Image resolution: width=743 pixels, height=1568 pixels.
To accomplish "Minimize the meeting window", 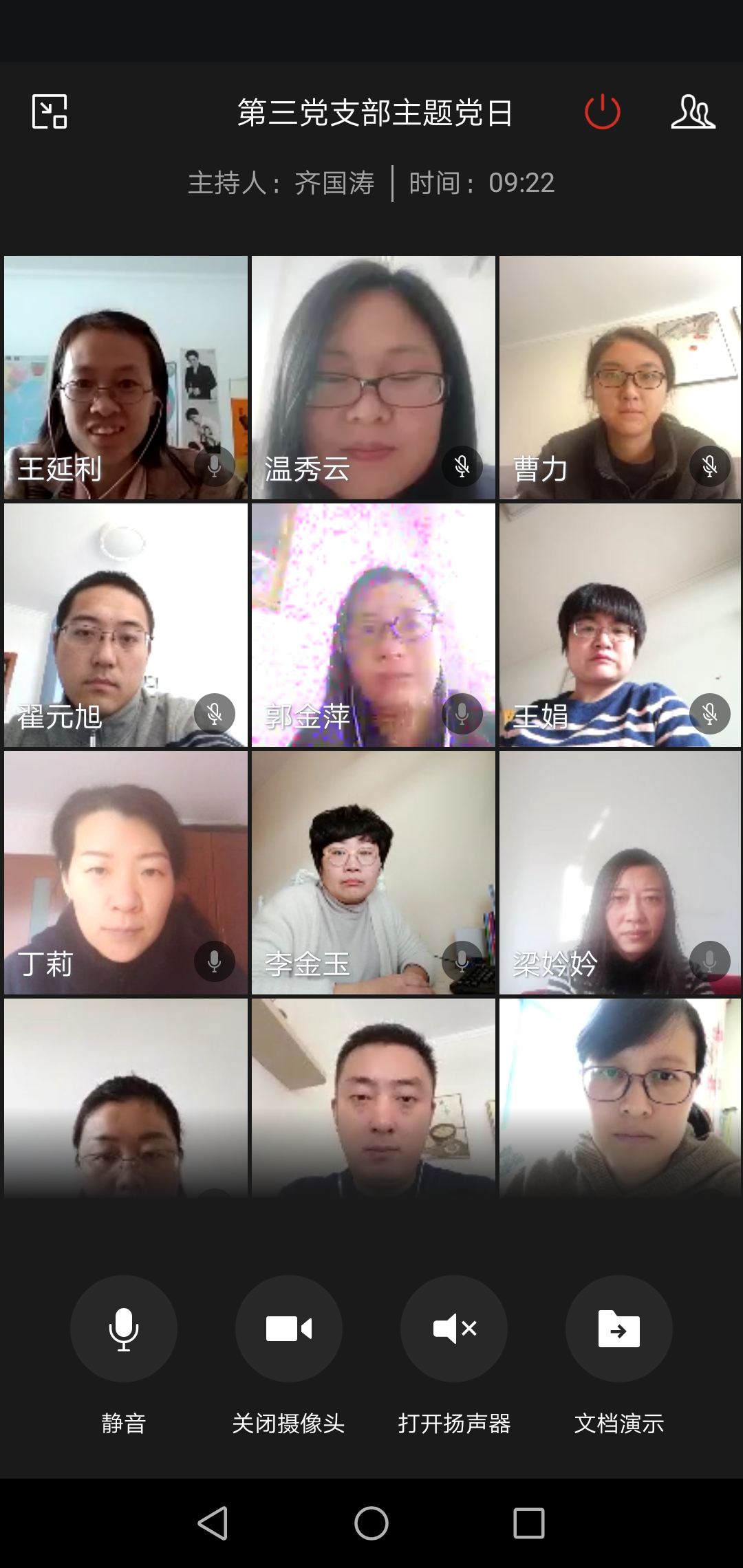I will tap(50, 112).
